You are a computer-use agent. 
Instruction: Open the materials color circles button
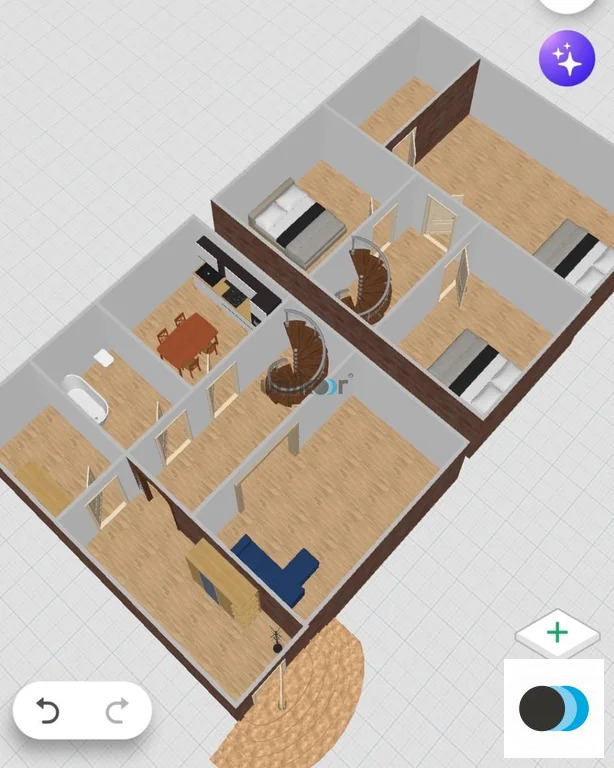coord(554,708)
